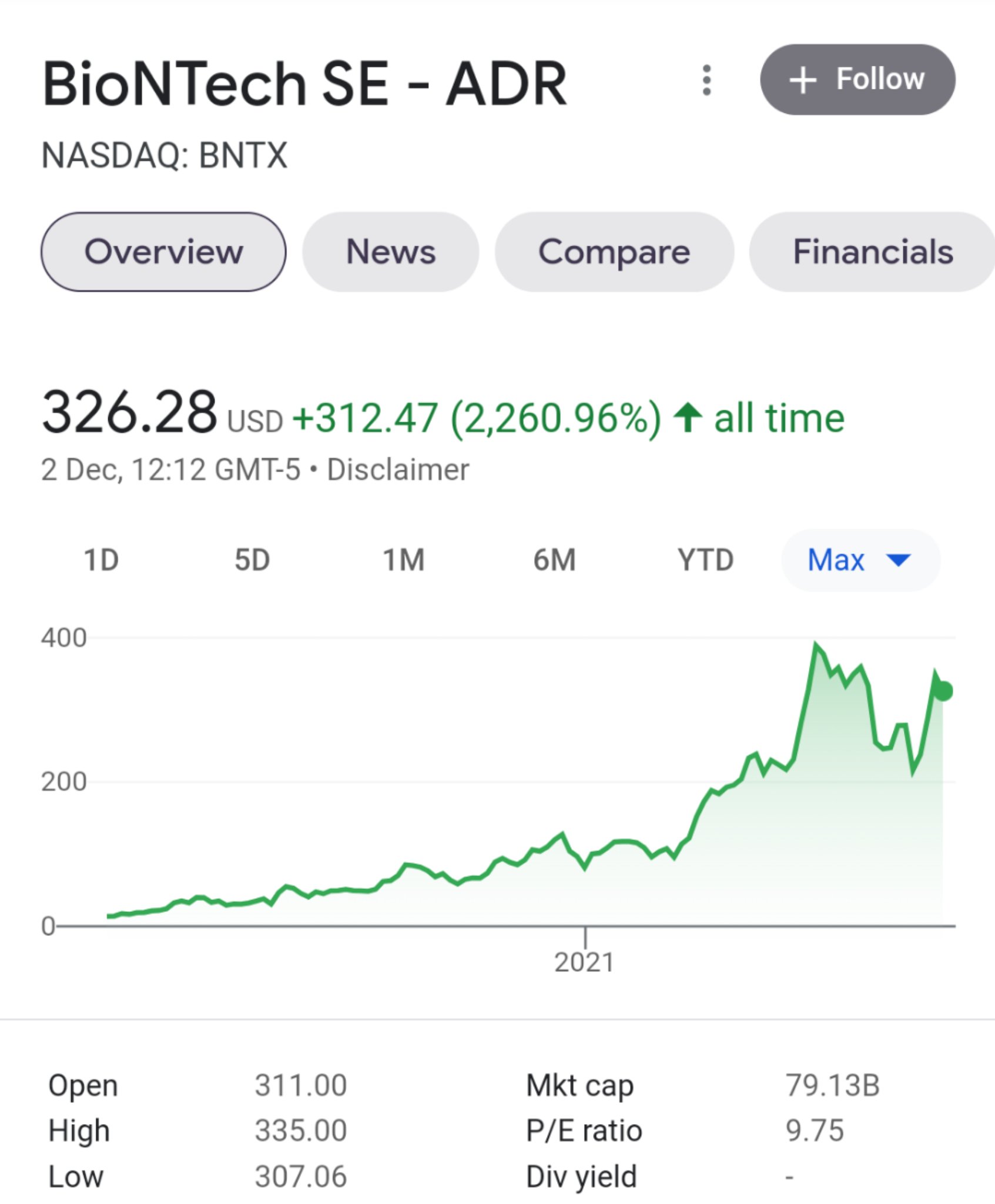Expand the Max range dropdown

(x=860, y=560)
